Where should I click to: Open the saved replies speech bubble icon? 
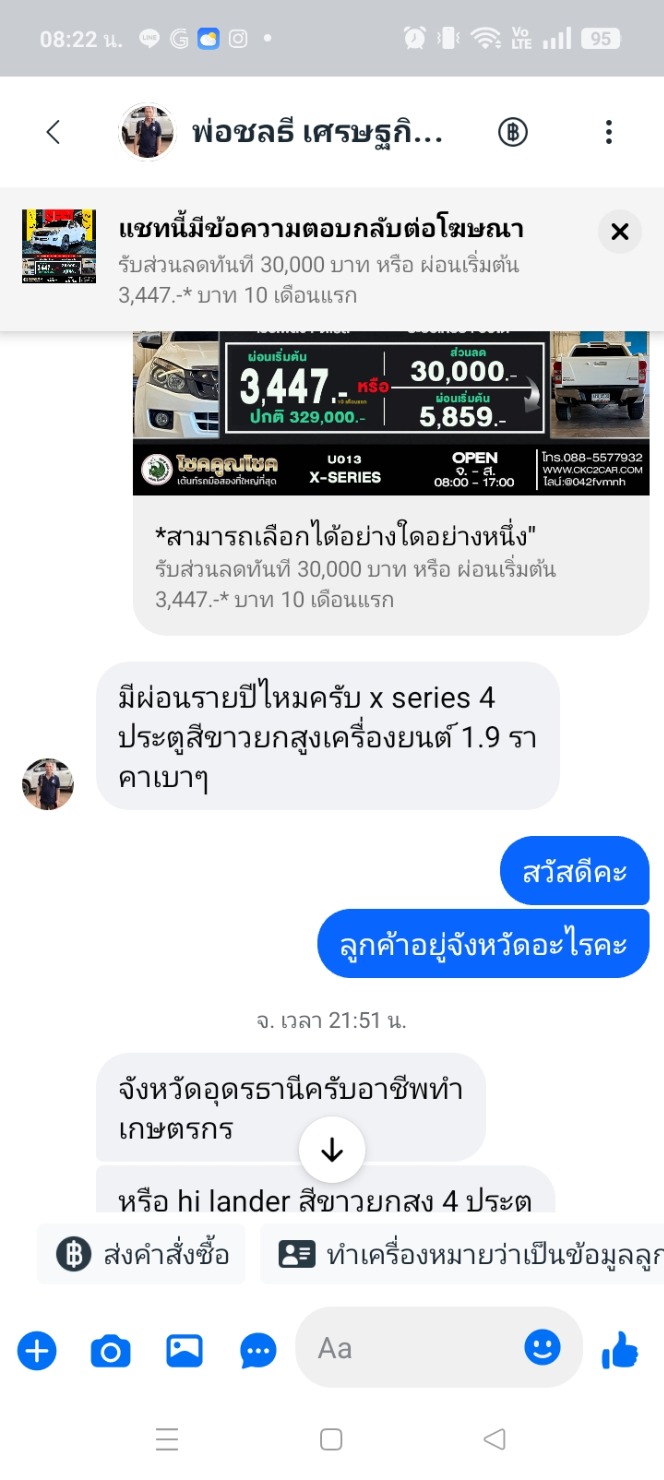(259, 1351)
